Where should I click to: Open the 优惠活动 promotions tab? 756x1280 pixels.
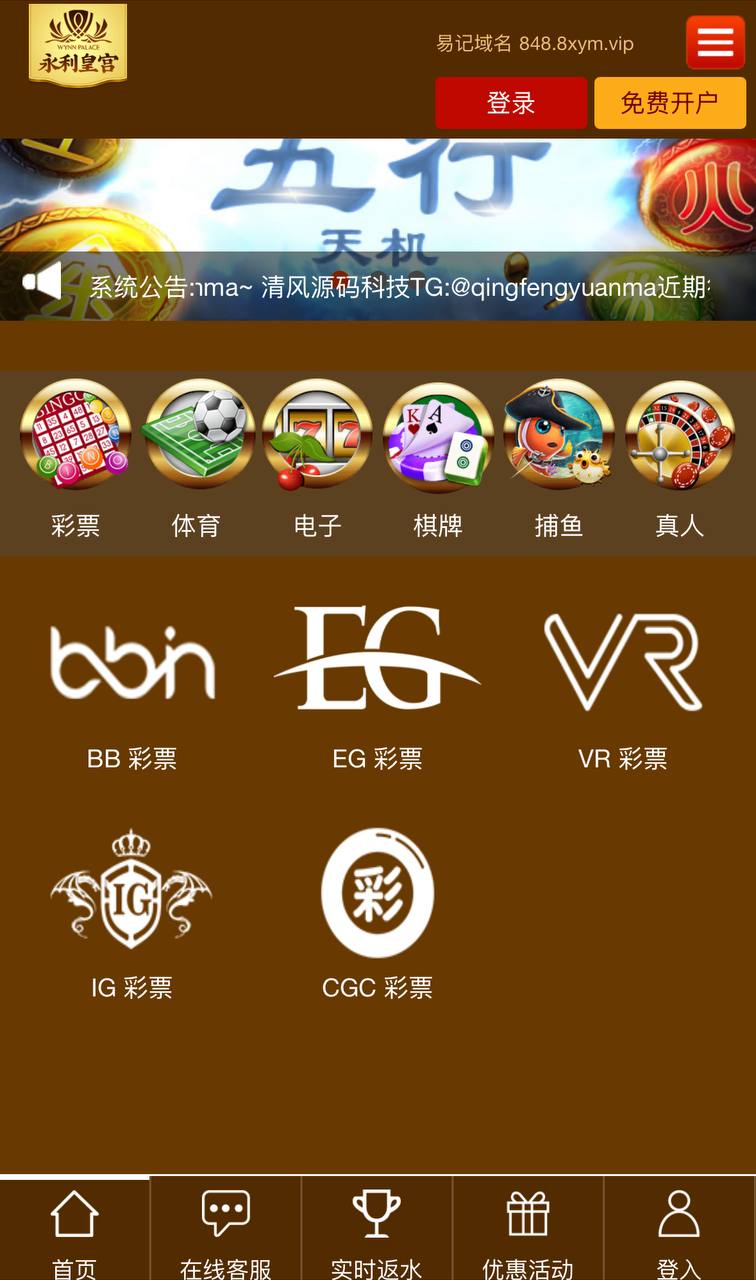(528, 1229)
